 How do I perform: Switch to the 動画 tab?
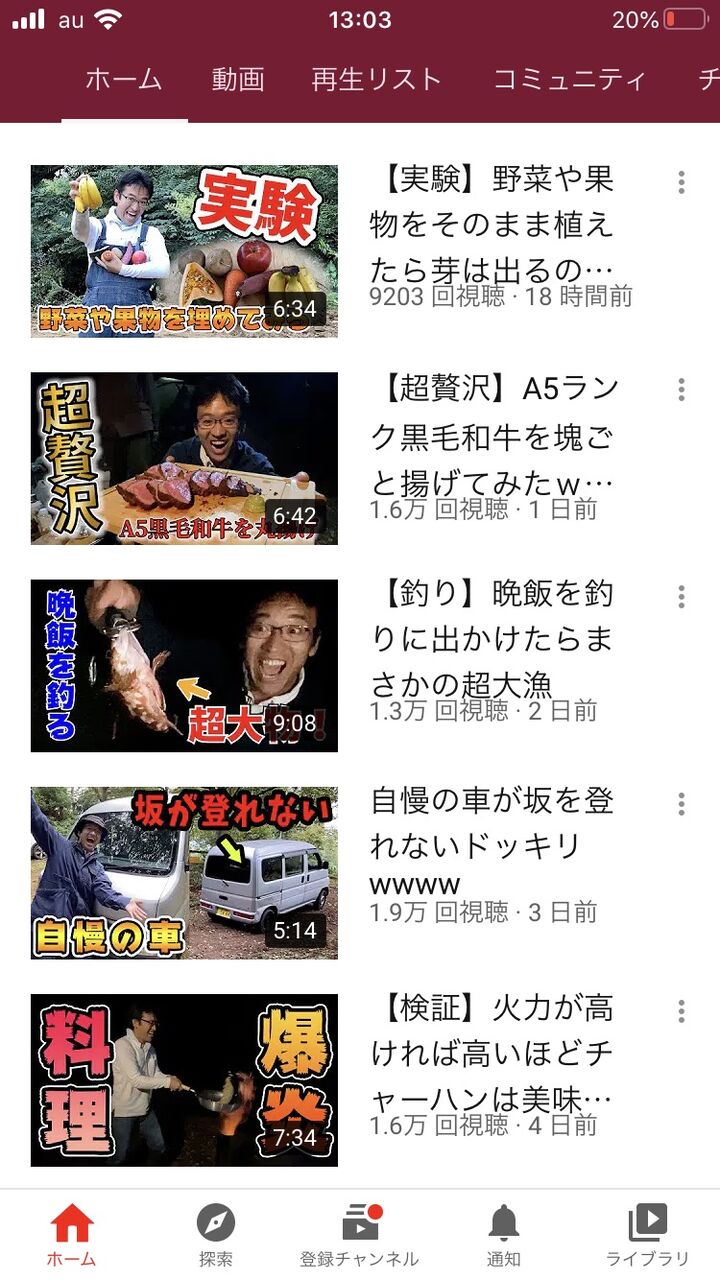[238, 80]
